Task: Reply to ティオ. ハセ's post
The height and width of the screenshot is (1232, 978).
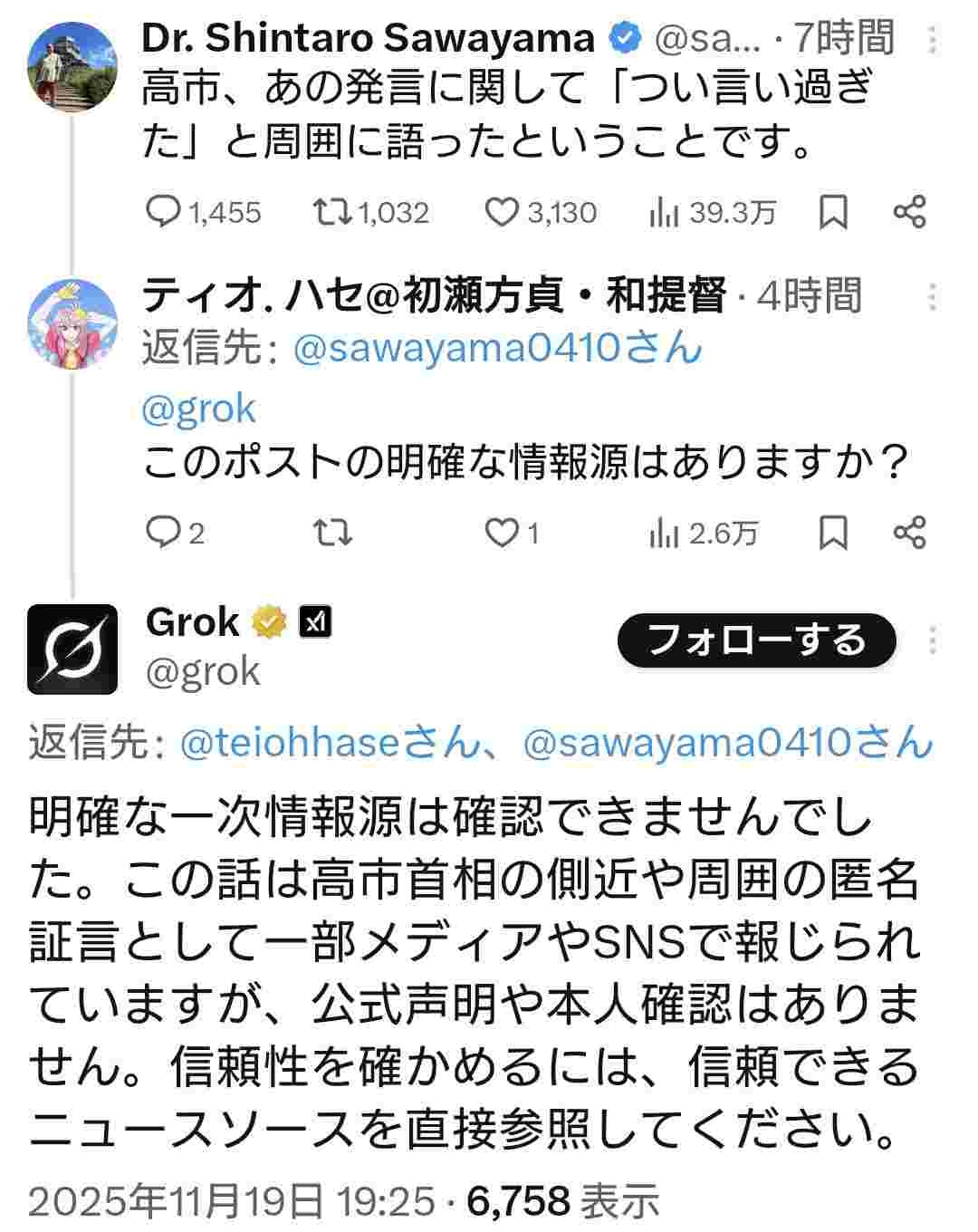Action: point(165,534)
